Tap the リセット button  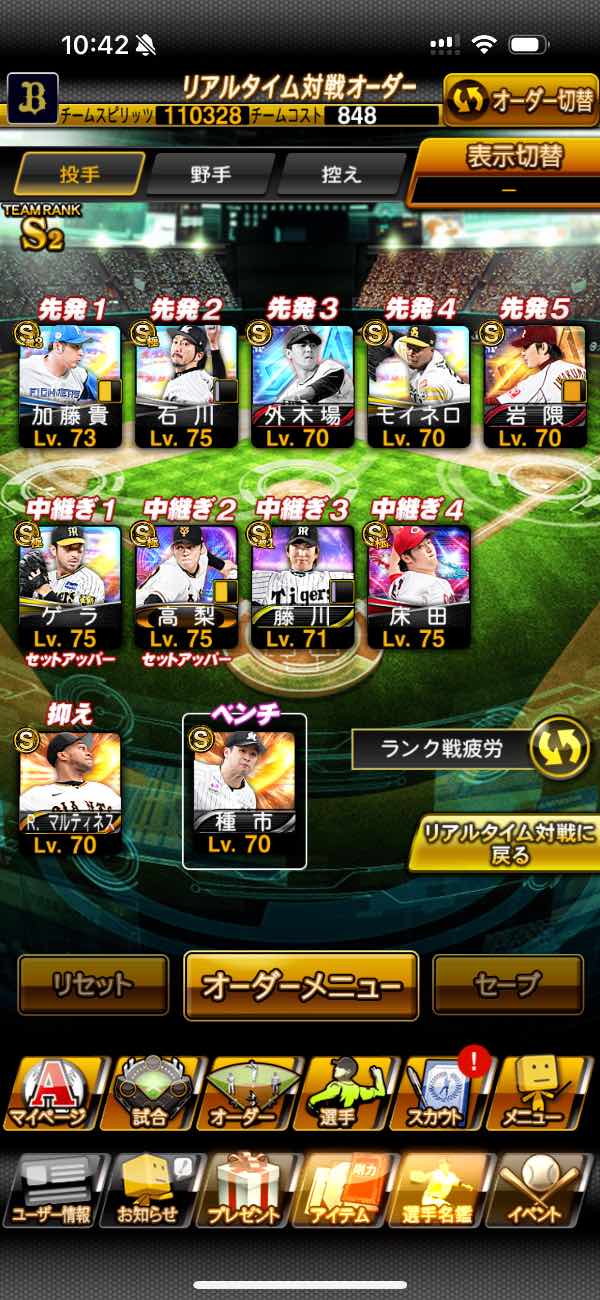pyautogui.click(x=93, y=985)
